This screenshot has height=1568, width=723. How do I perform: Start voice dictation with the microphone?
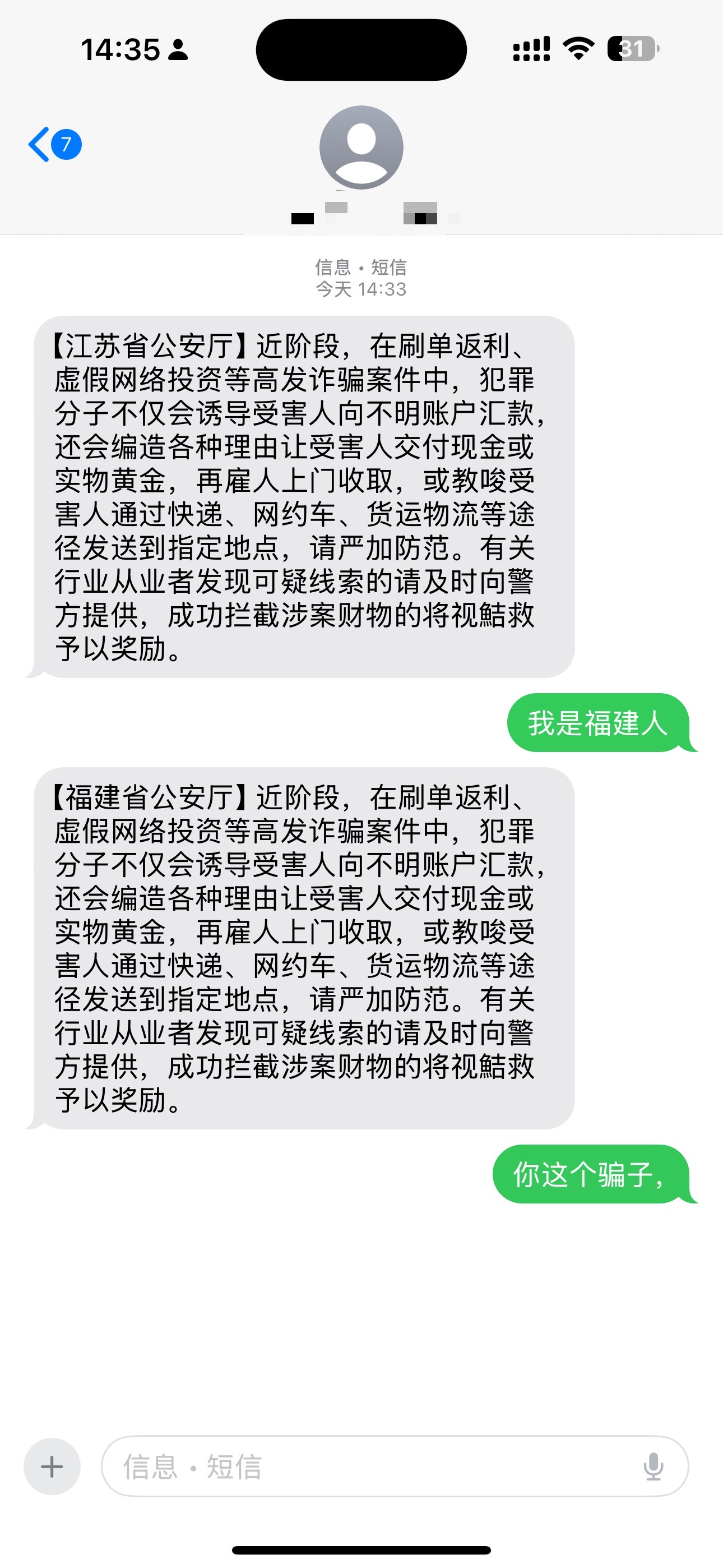pos(653,1466)
